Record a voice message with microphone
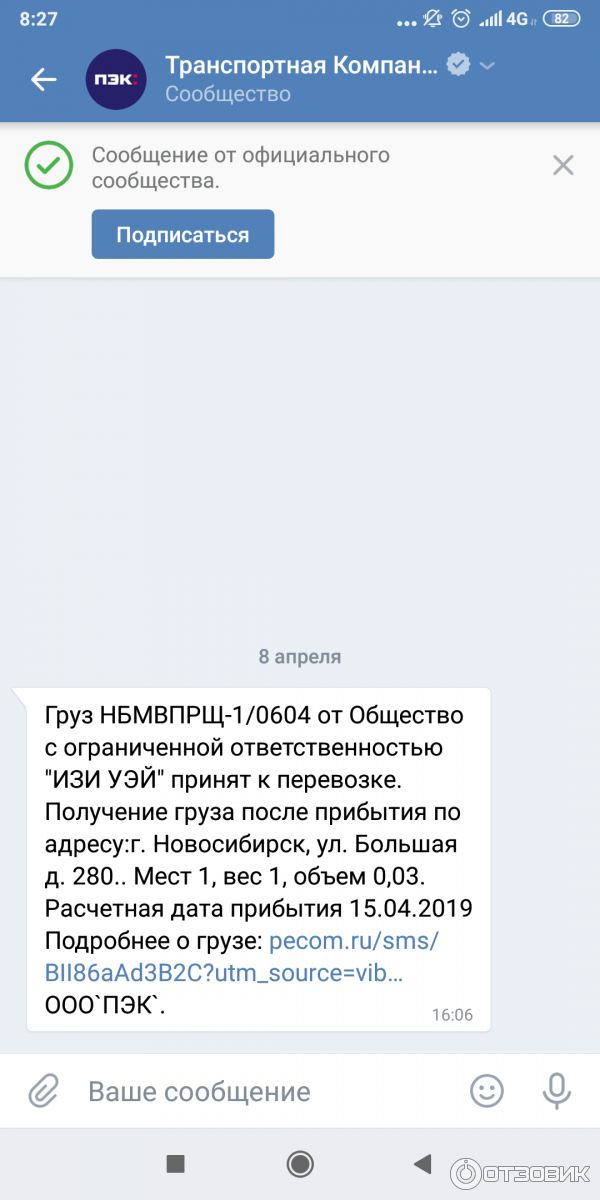Image resolution: width=600 pixels, height=1200 pixels. pos(556,1092)
